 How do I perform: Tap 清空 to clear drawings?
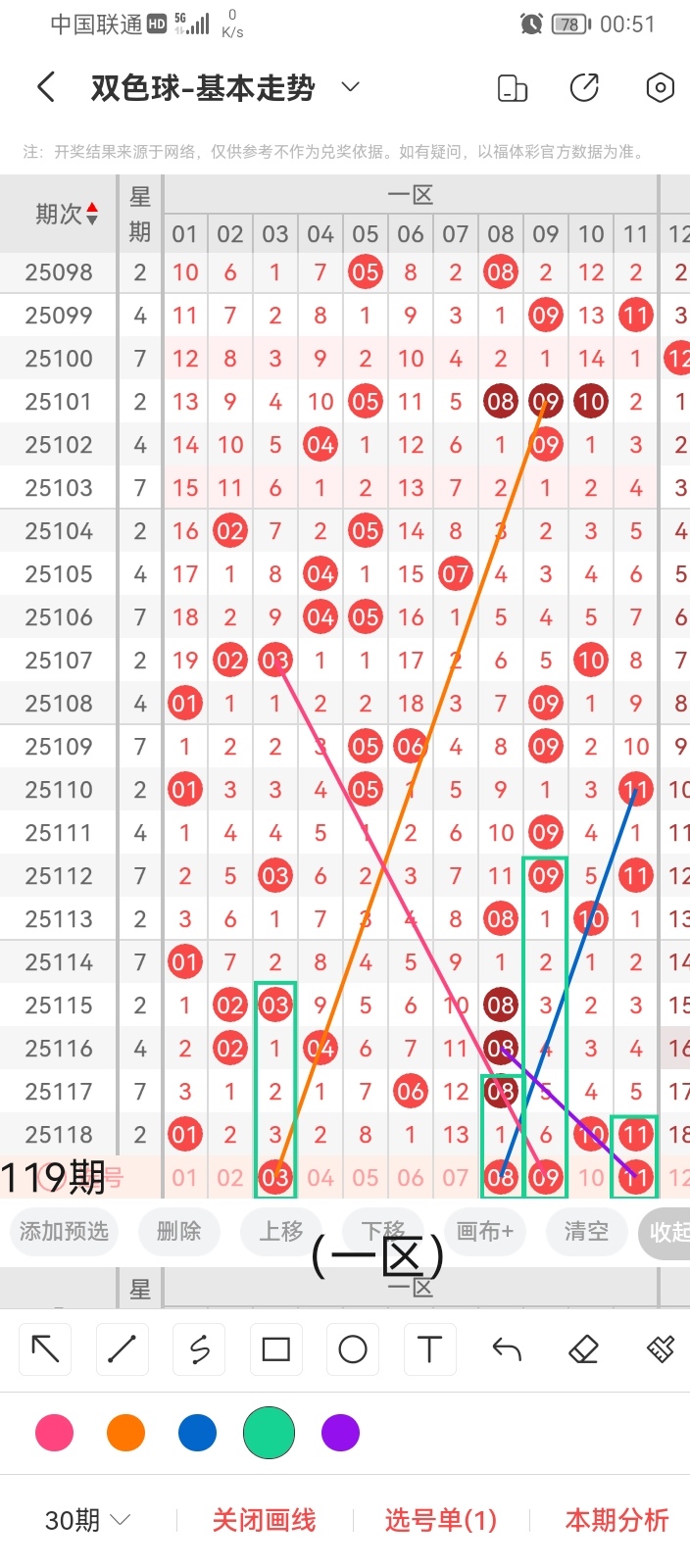click(585, 1231)
